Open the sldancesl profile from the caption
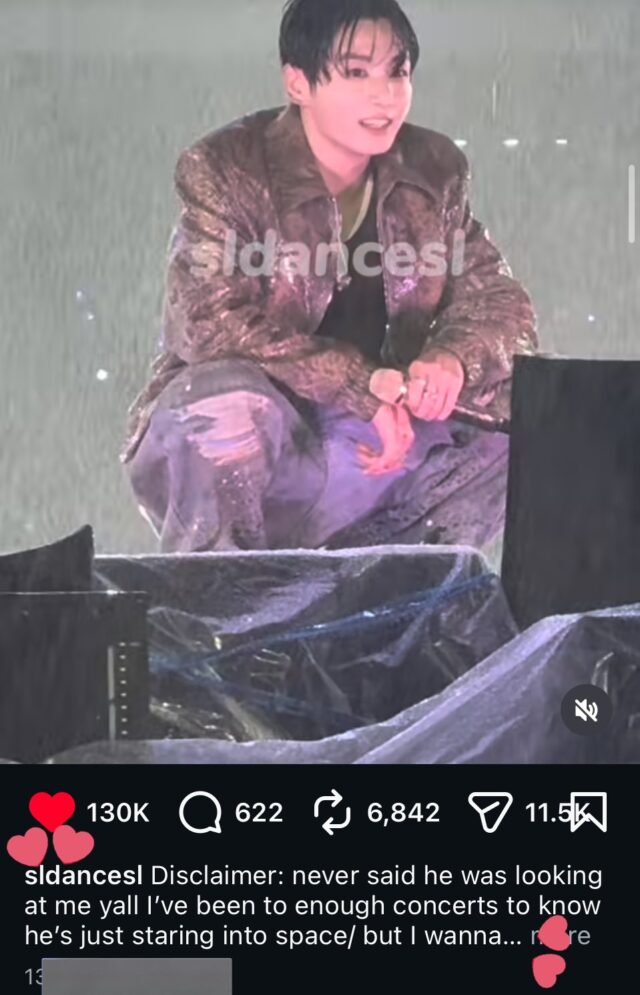This screenshot has height=995, width=640. pos(83,877)
